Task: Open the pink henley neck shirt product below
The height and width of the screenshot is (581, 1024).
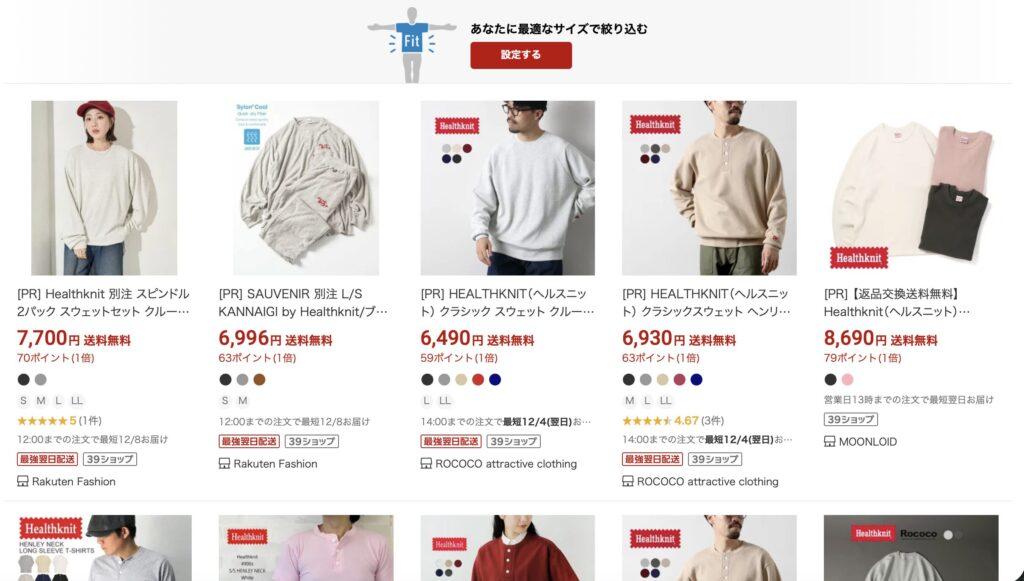Action: pyautogui.click(x=306, y=548)
